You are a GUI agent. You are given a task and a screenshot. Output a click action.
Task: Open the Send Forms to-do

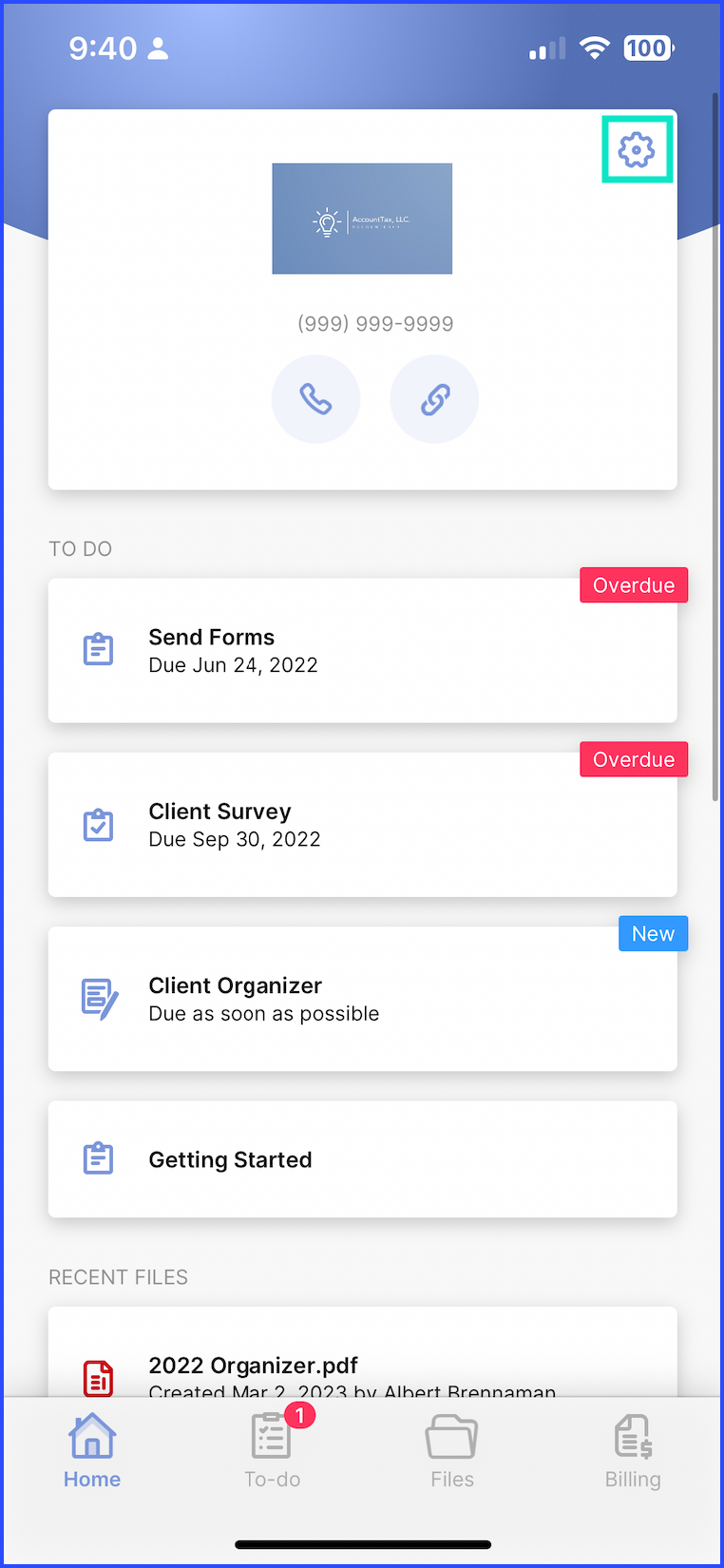coord(362,651)
